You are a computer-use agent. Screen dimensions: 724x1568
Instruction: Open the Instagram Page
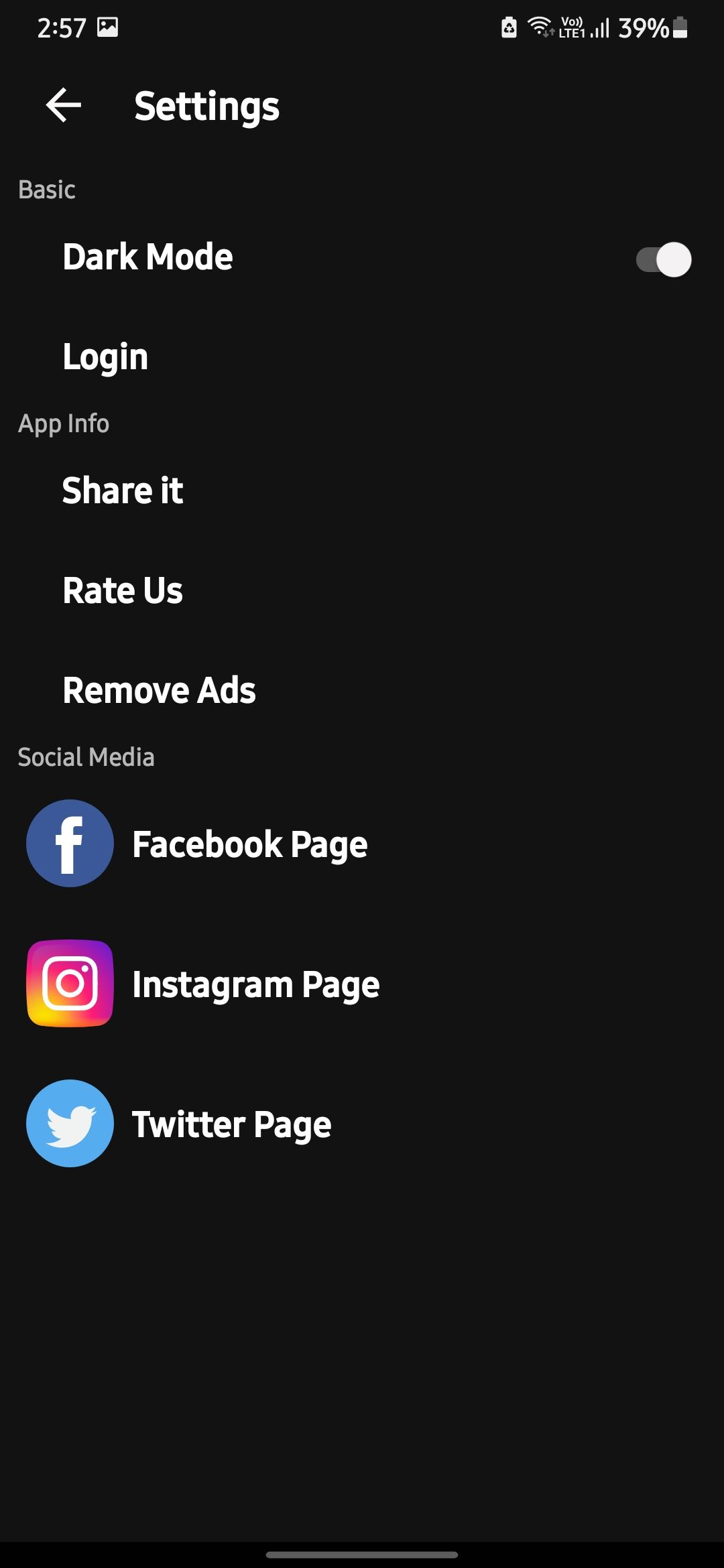[362, 984]
